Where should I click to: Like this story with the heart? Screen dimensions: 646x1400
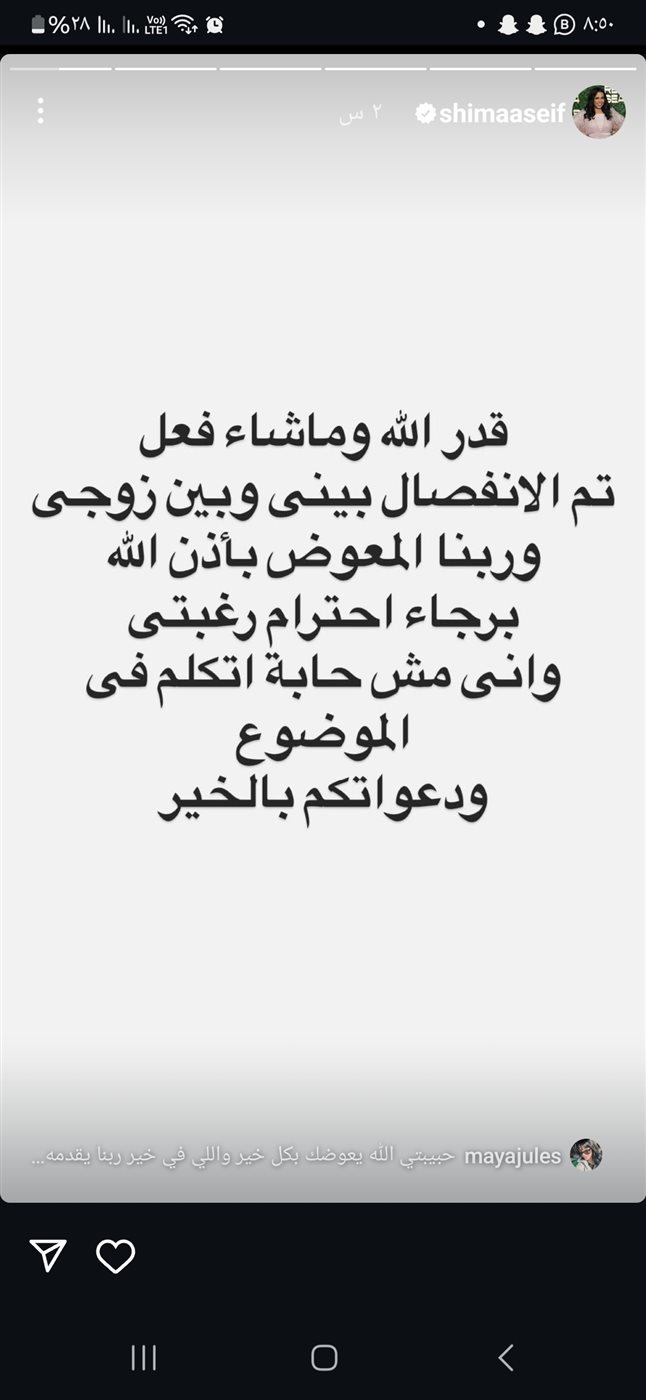tap(115, 1255)
